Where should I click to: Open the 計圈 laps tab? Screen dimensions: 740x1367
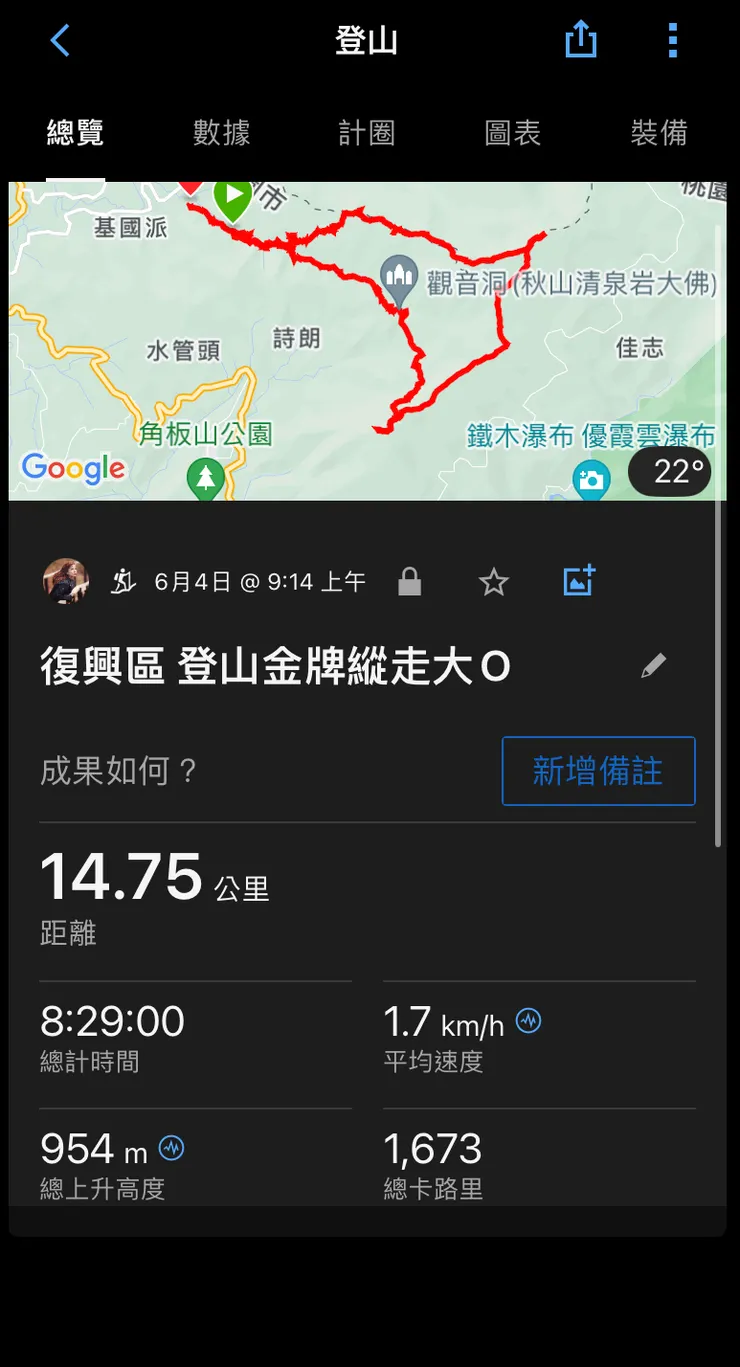pyautogui.click(x=367, y=133)
